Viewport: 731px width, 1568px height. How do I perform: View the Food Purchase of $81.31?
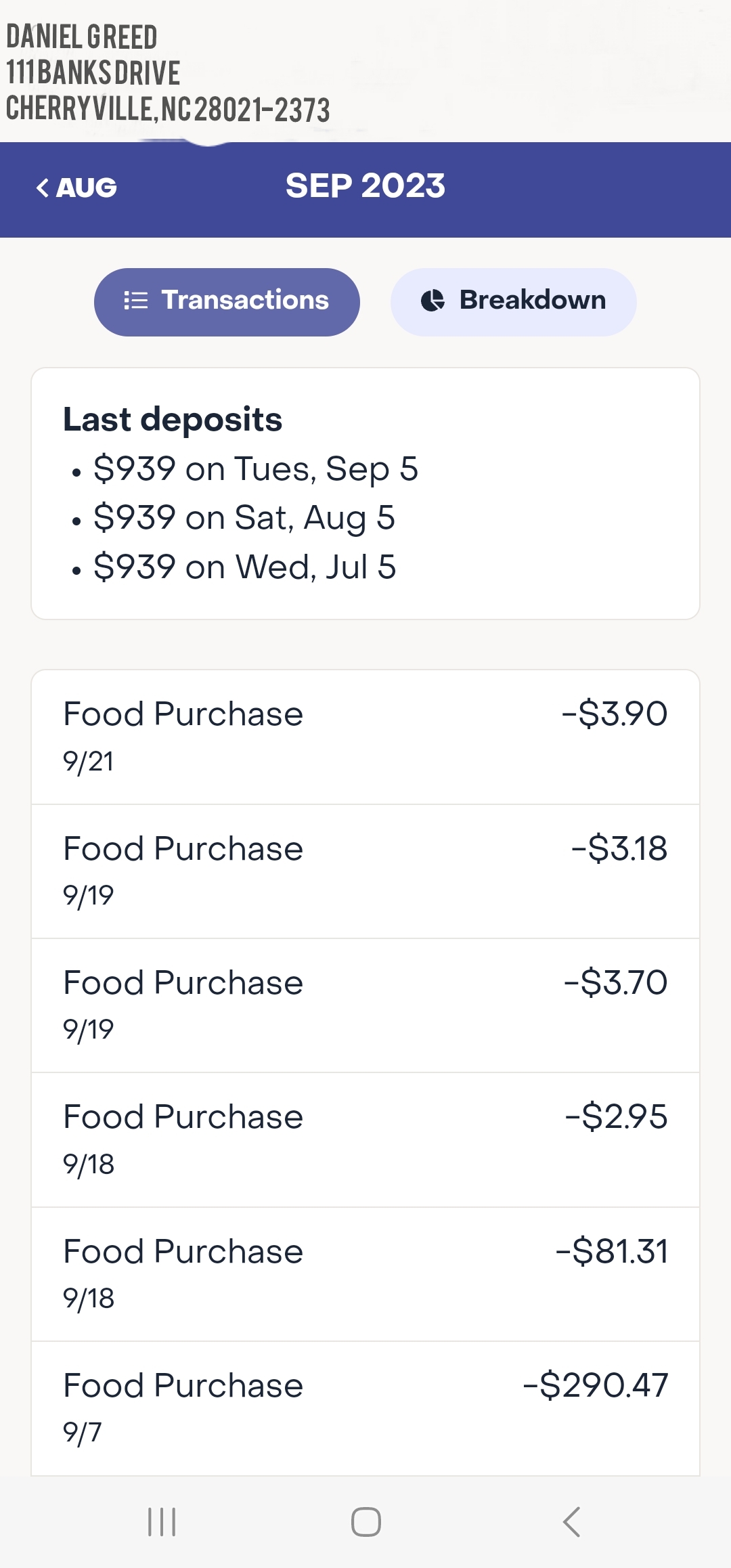(x=365, y=1274)
